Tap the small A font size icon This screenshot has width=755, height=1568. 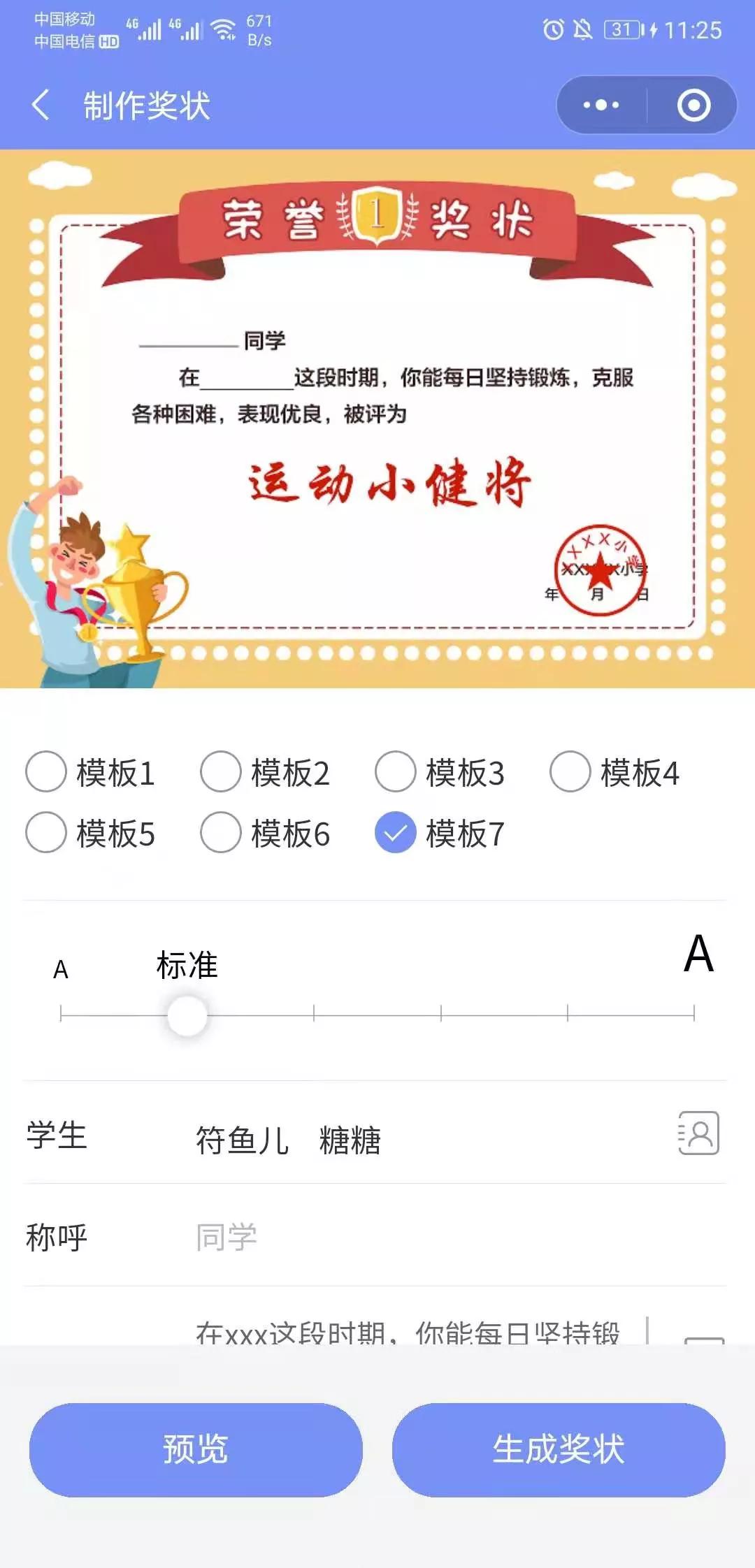coord(60,970)
